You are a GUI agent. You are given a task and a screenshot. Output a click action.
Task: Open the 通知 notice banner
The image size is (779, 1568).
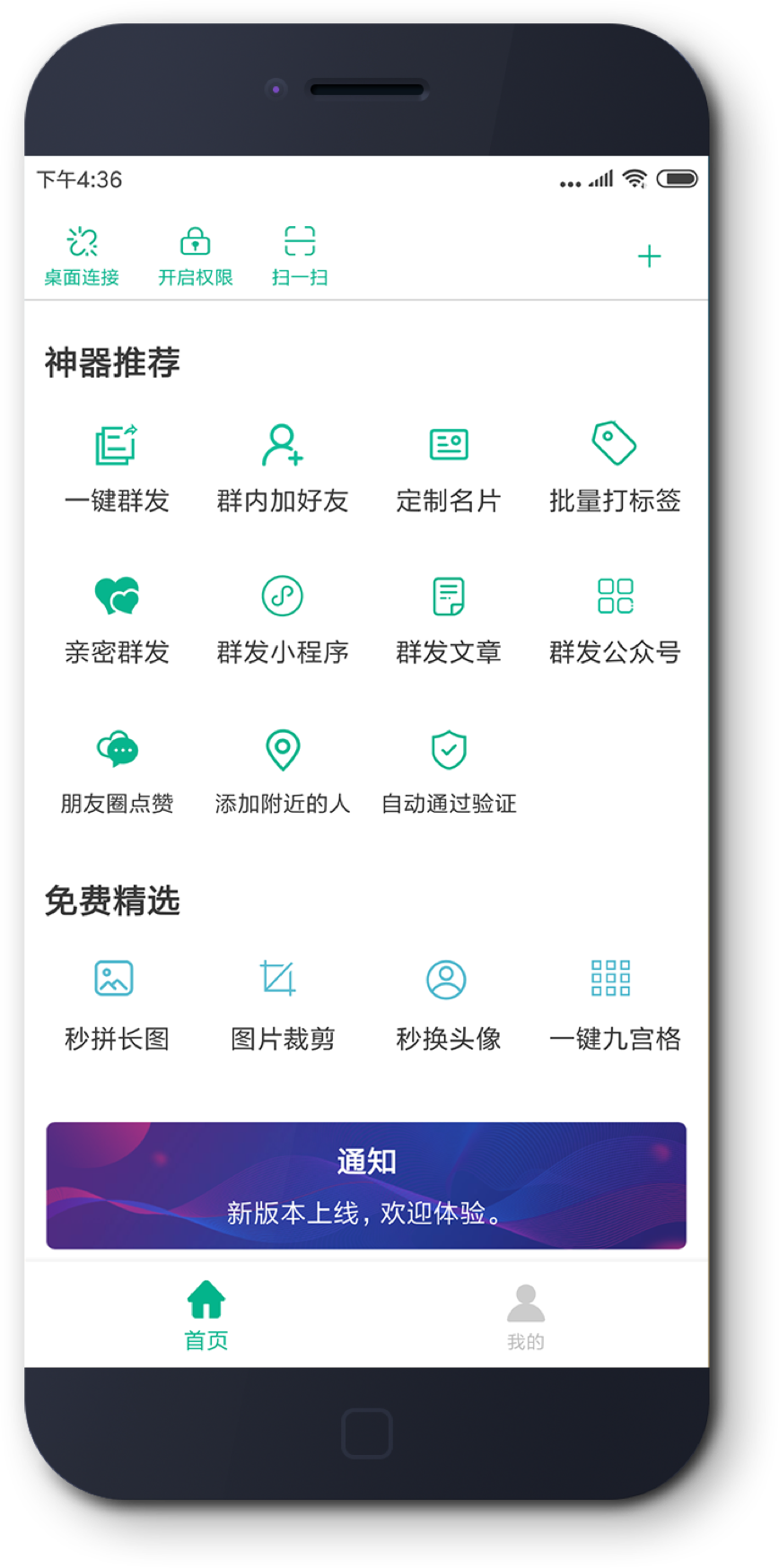pyautogui.click(x=366, y=1185)
